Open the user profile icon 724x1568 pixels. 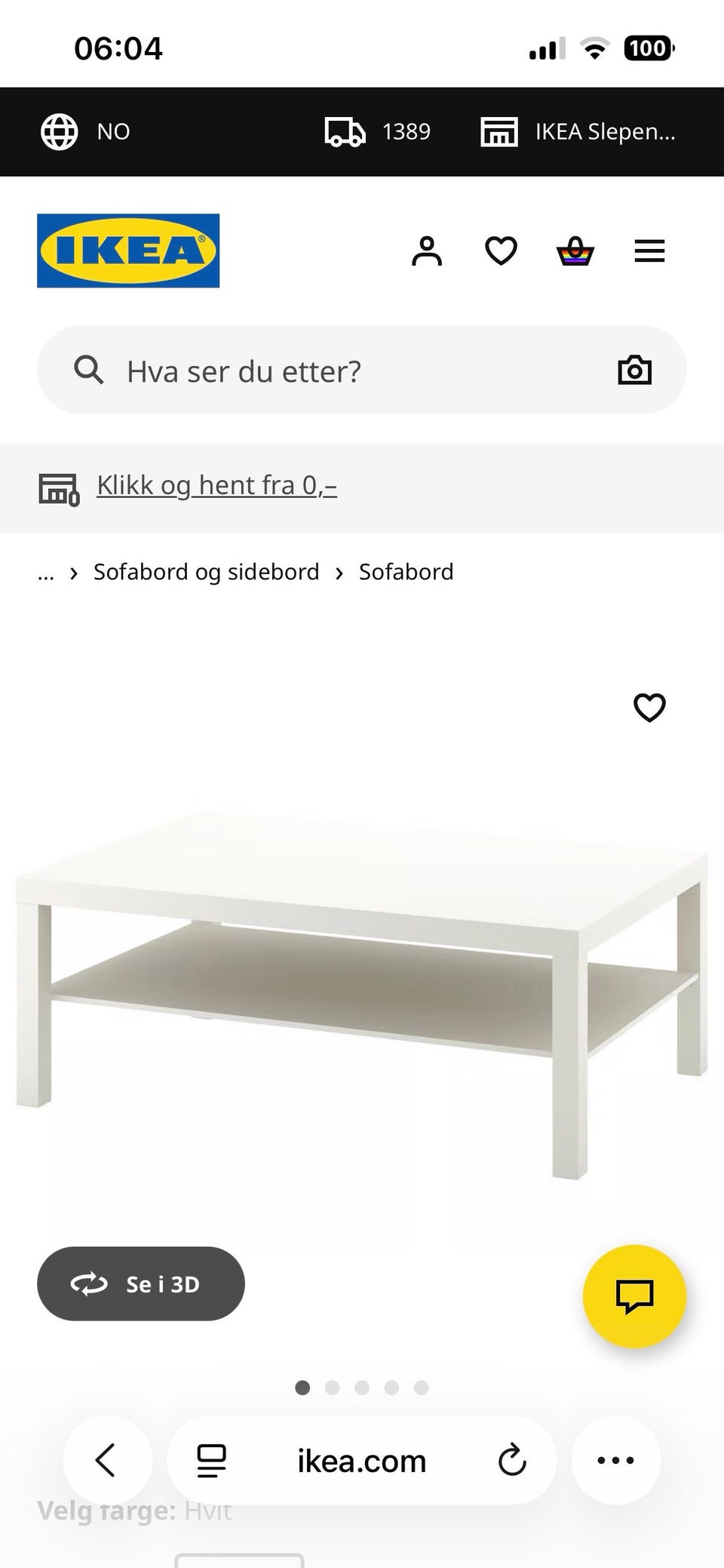click(x=427, y=251)
